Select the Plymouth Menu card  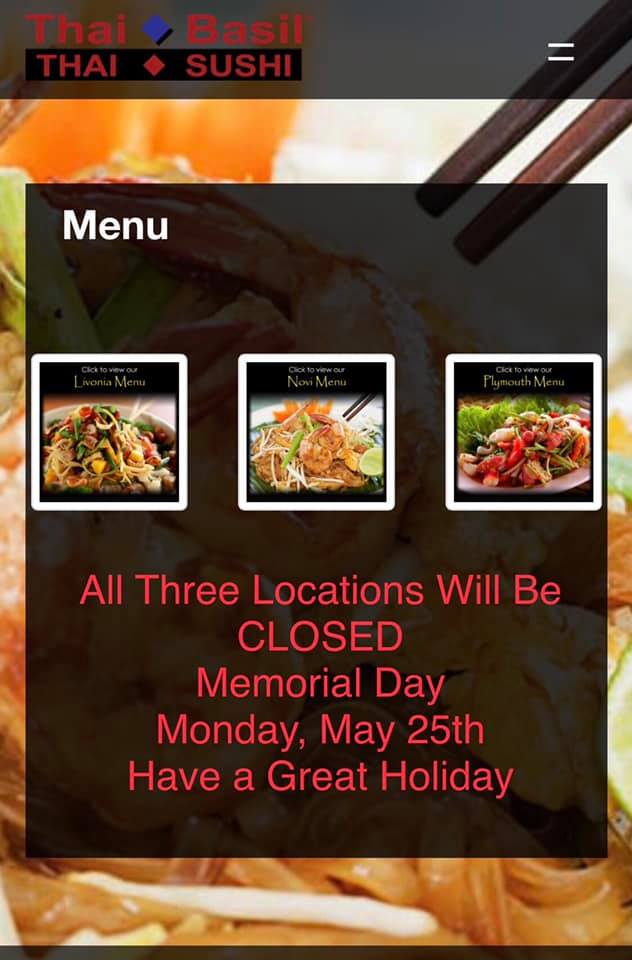[x=523, y=432]
